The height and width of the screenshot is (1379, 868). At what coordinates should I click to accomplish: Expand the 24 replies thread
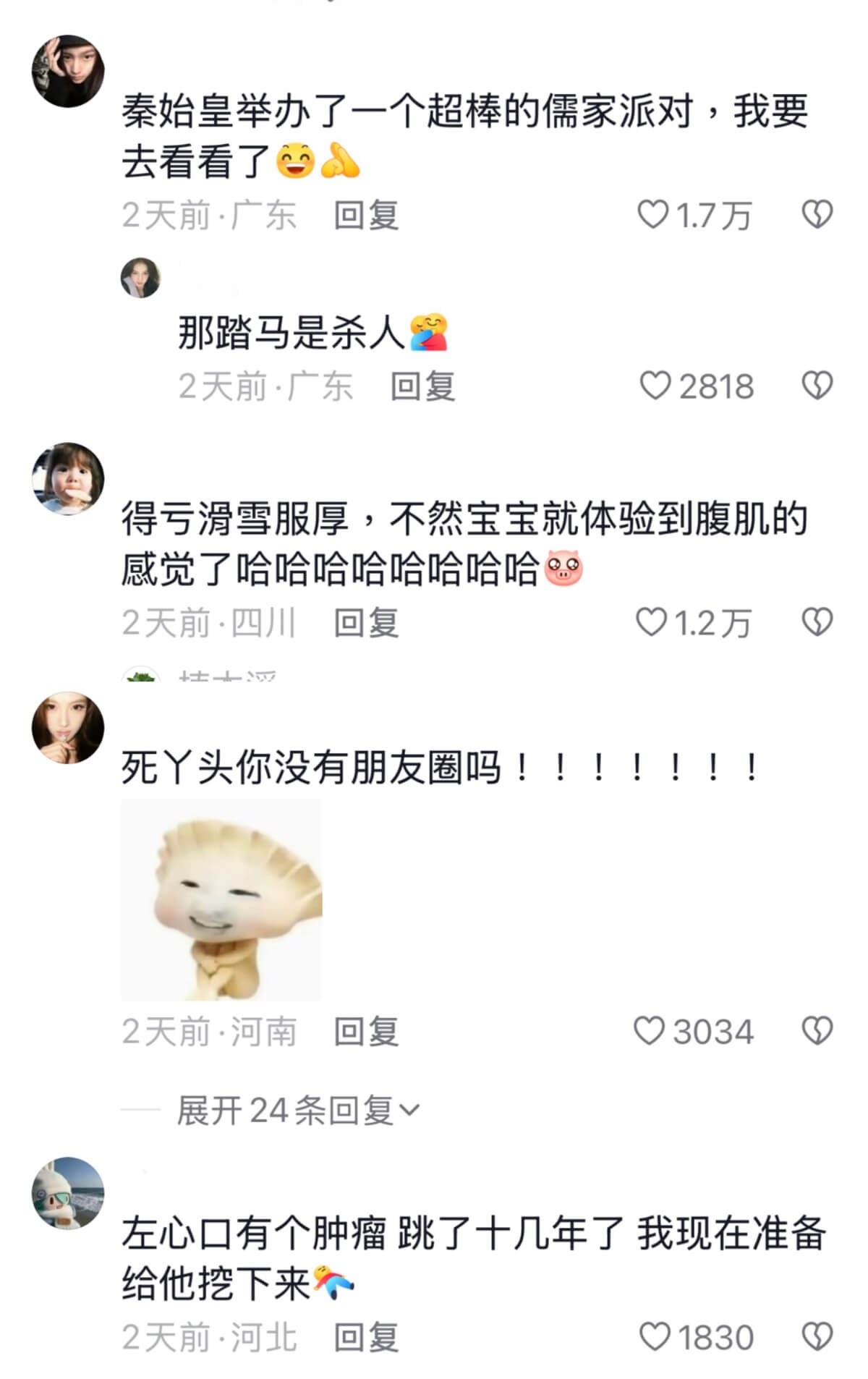click(x=297, y=1110)
